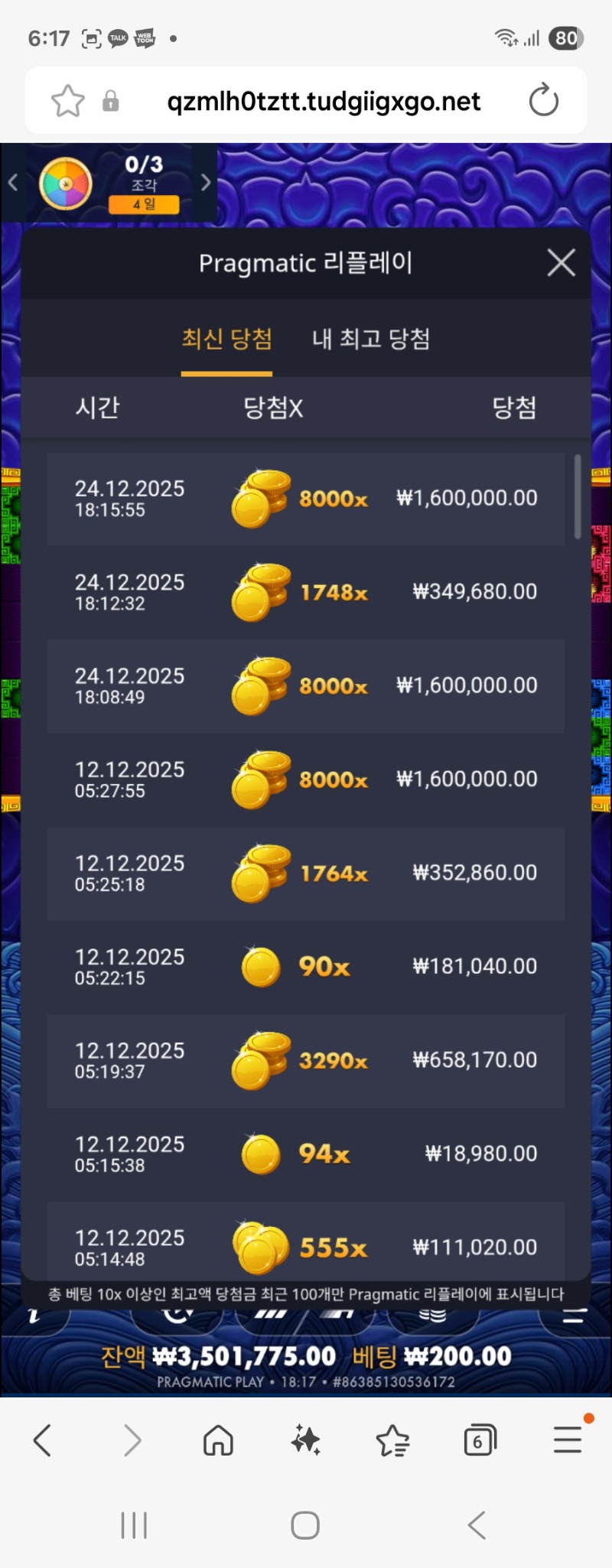Open the replay from 24.12.2025 18:15:55

point(306,499)
